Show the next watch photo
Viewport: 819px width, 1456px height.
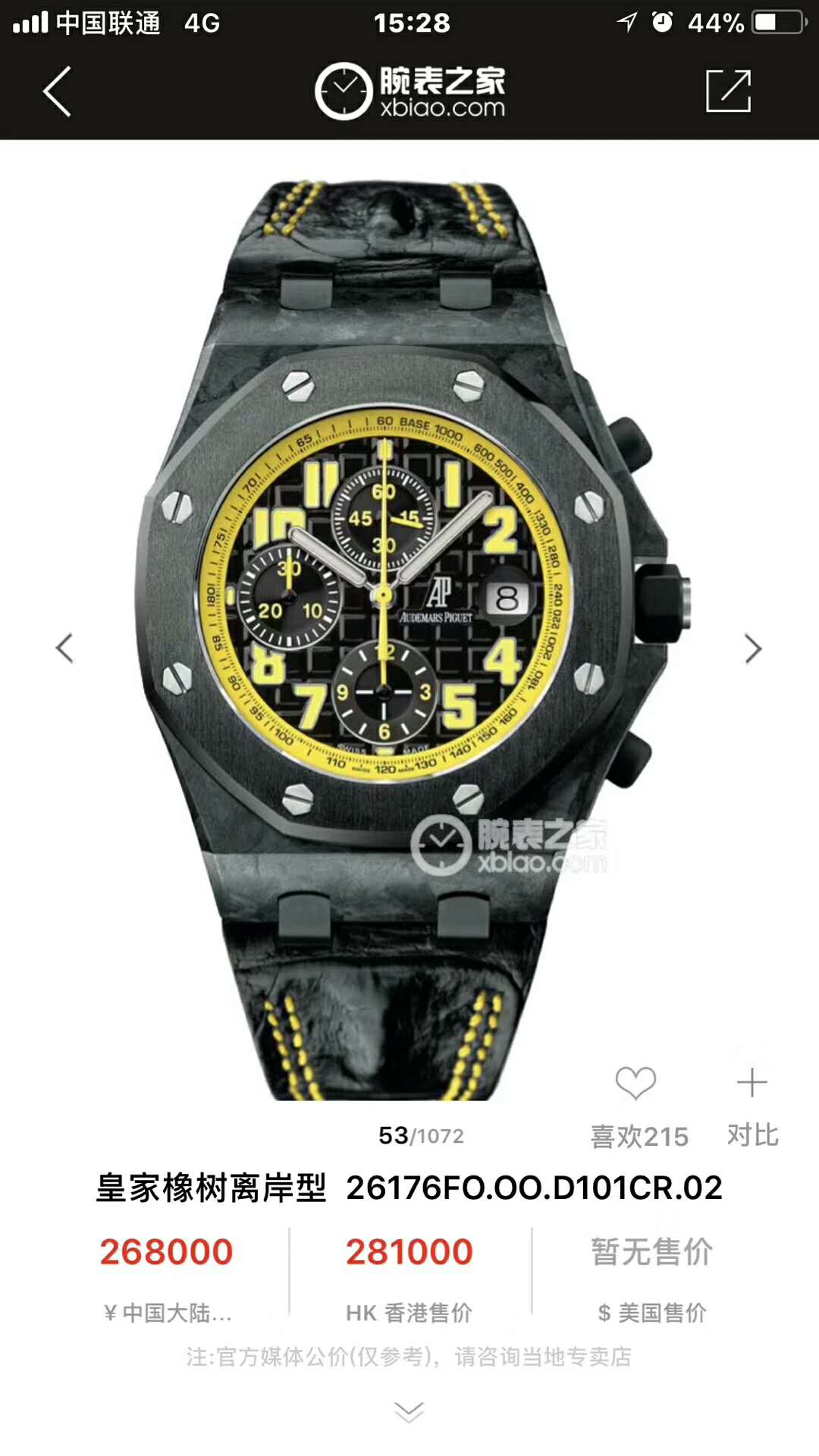point(752,648)
